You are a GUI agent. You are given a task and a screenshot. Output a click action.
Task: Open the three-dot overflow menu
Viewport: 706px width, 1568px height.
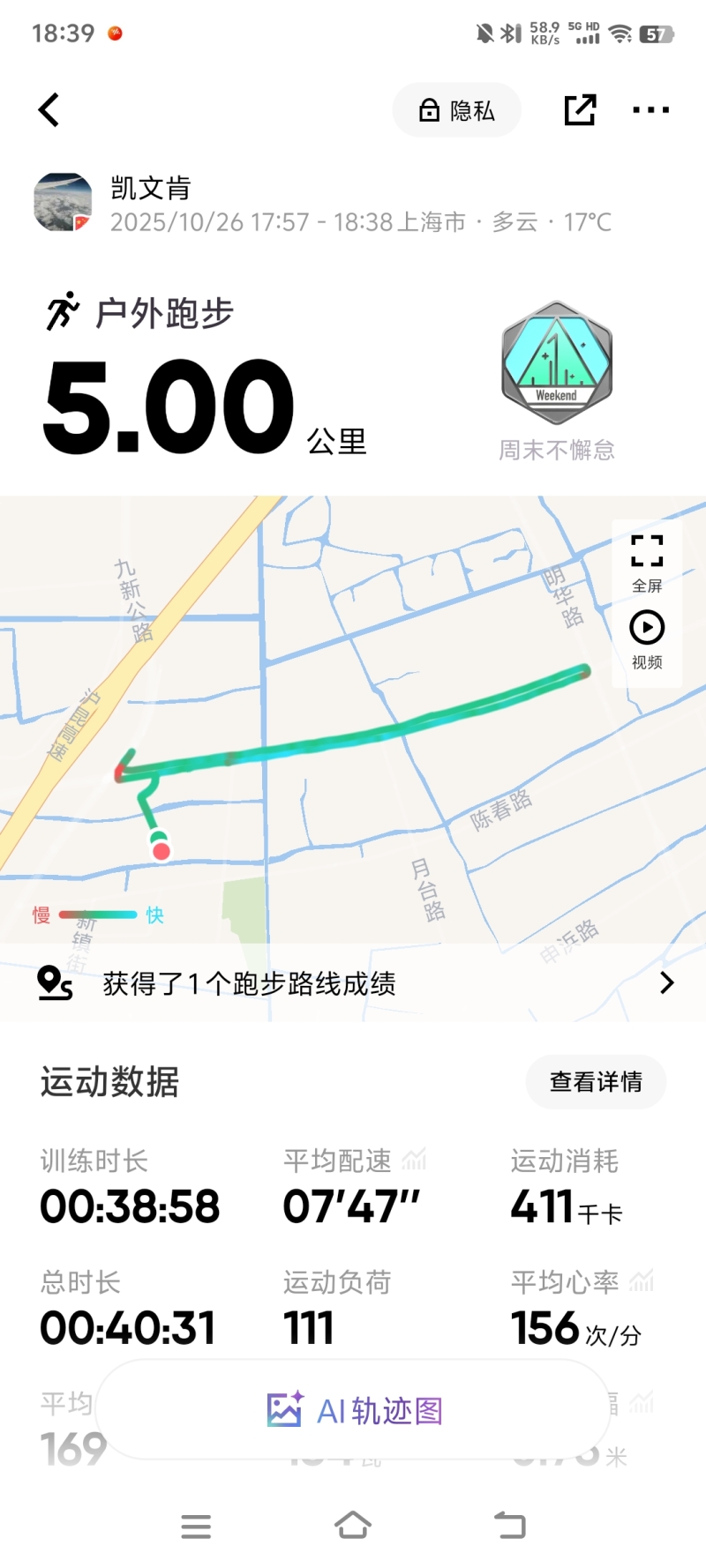[x=650, y=110]
